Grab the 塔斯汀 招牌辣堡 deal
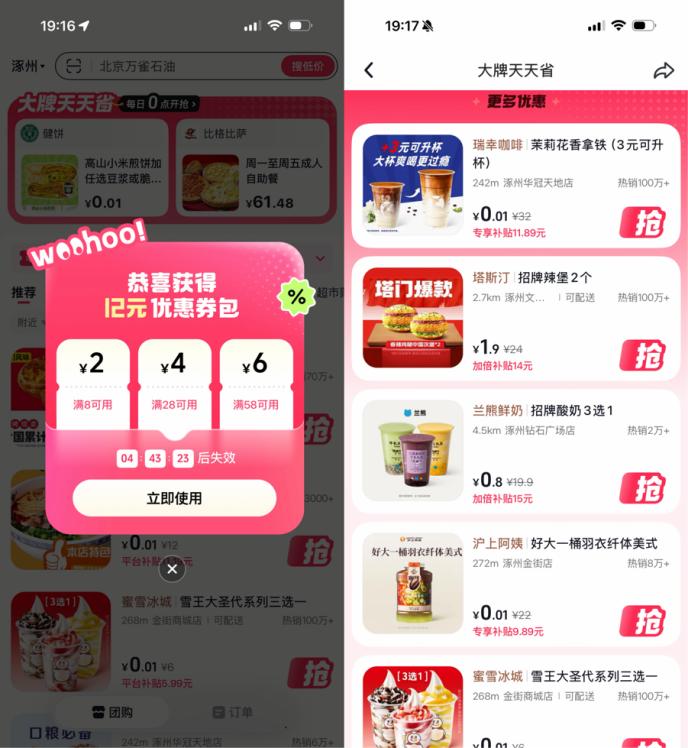 [641, 355]
